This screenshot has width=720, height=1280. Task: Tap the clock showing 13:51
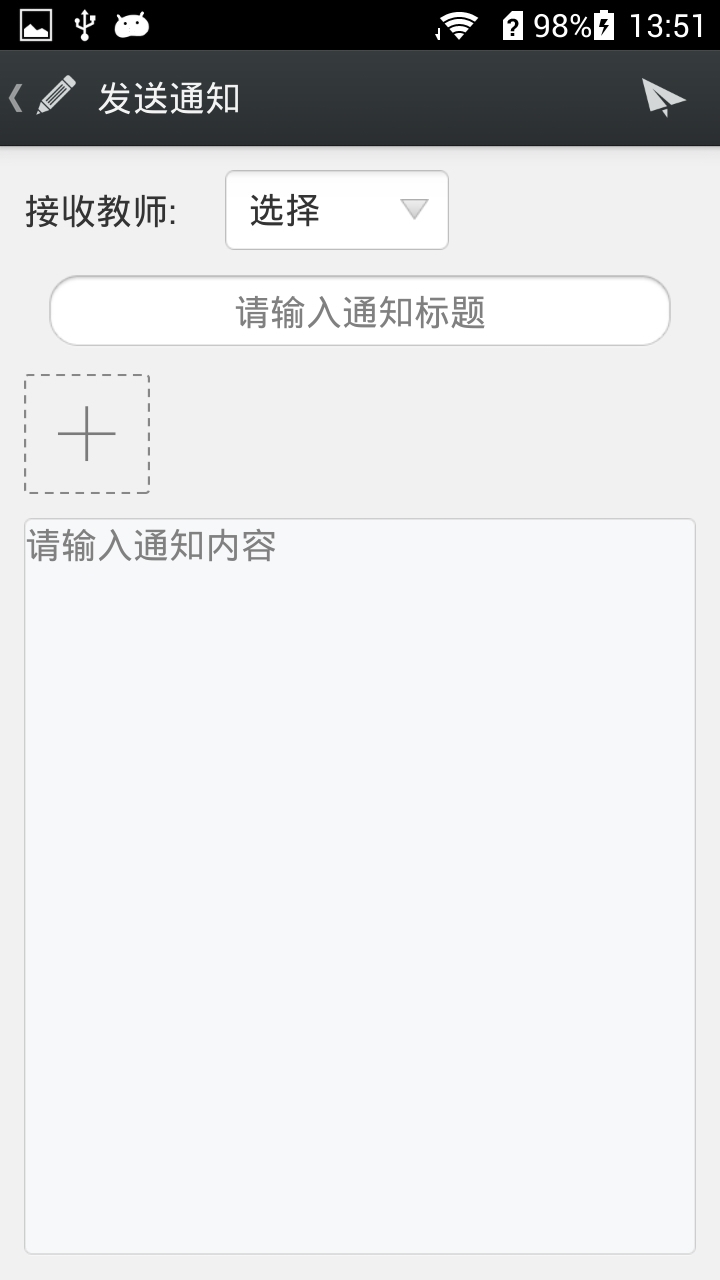672,24
